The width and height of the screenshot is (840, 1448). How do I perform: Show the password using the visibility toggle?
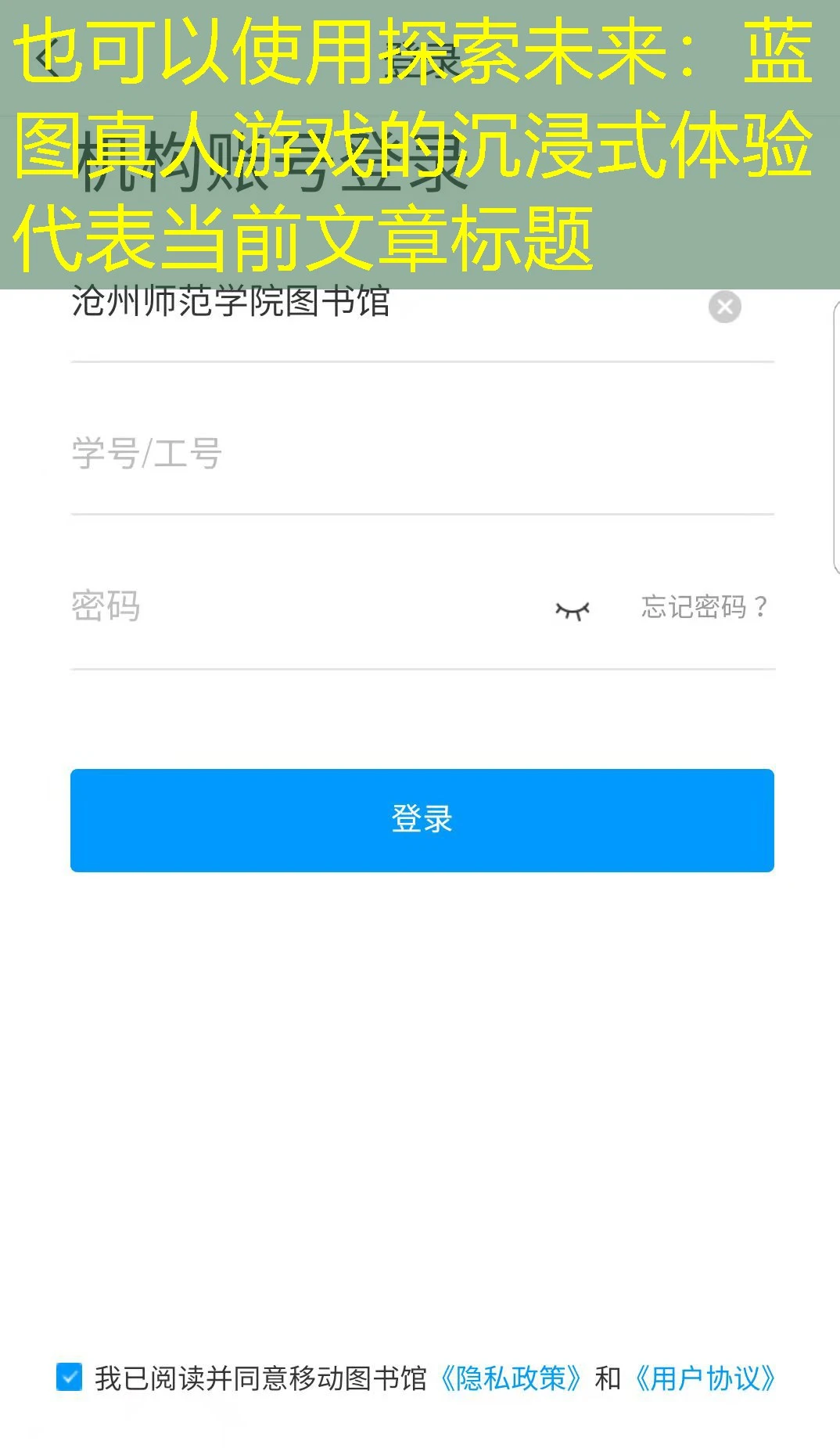point(573,610)
